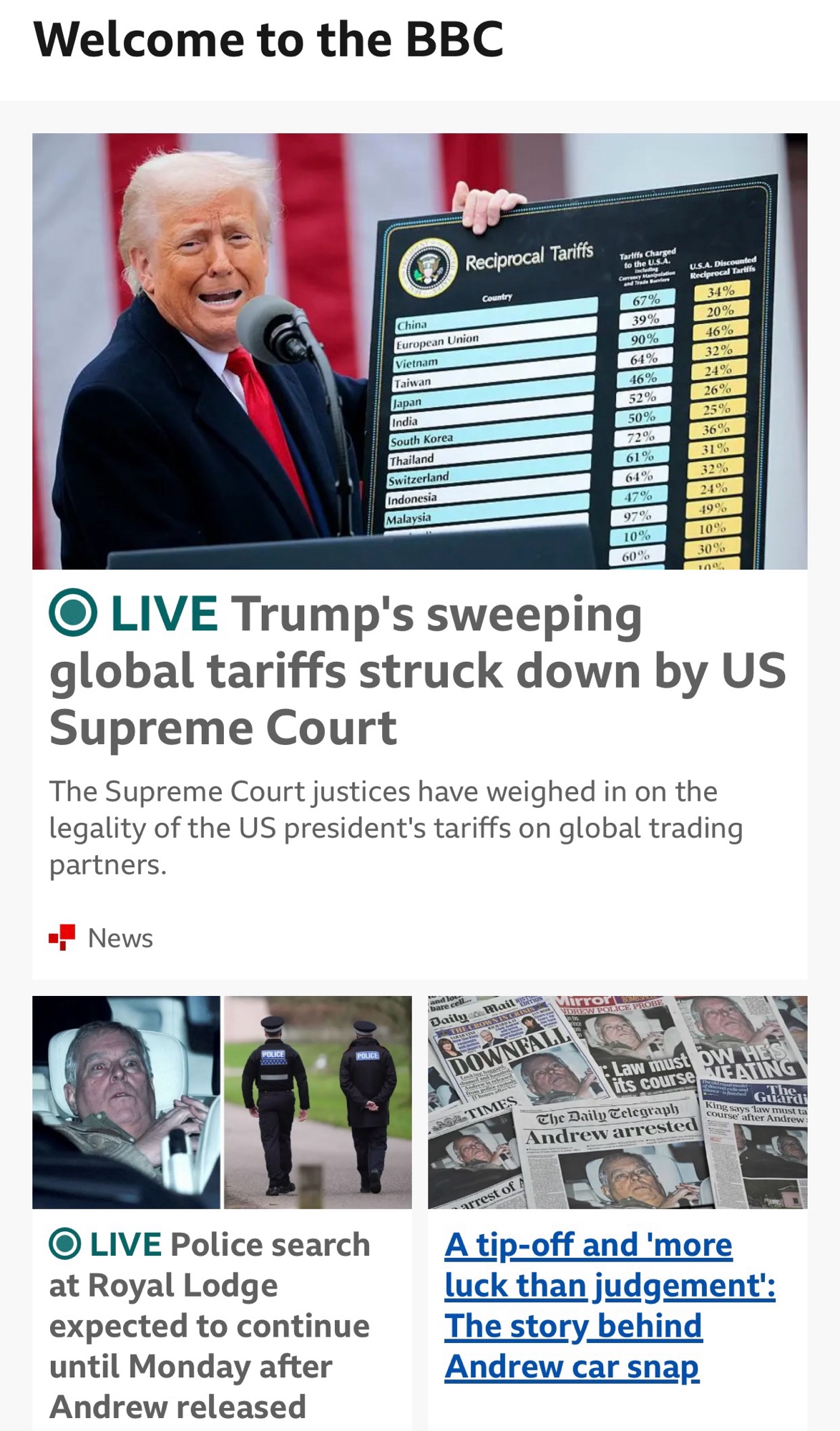Read the story behind the Andrew car snap
This screenshot has width=840, height=1431.
click(x=609, y=1305)
